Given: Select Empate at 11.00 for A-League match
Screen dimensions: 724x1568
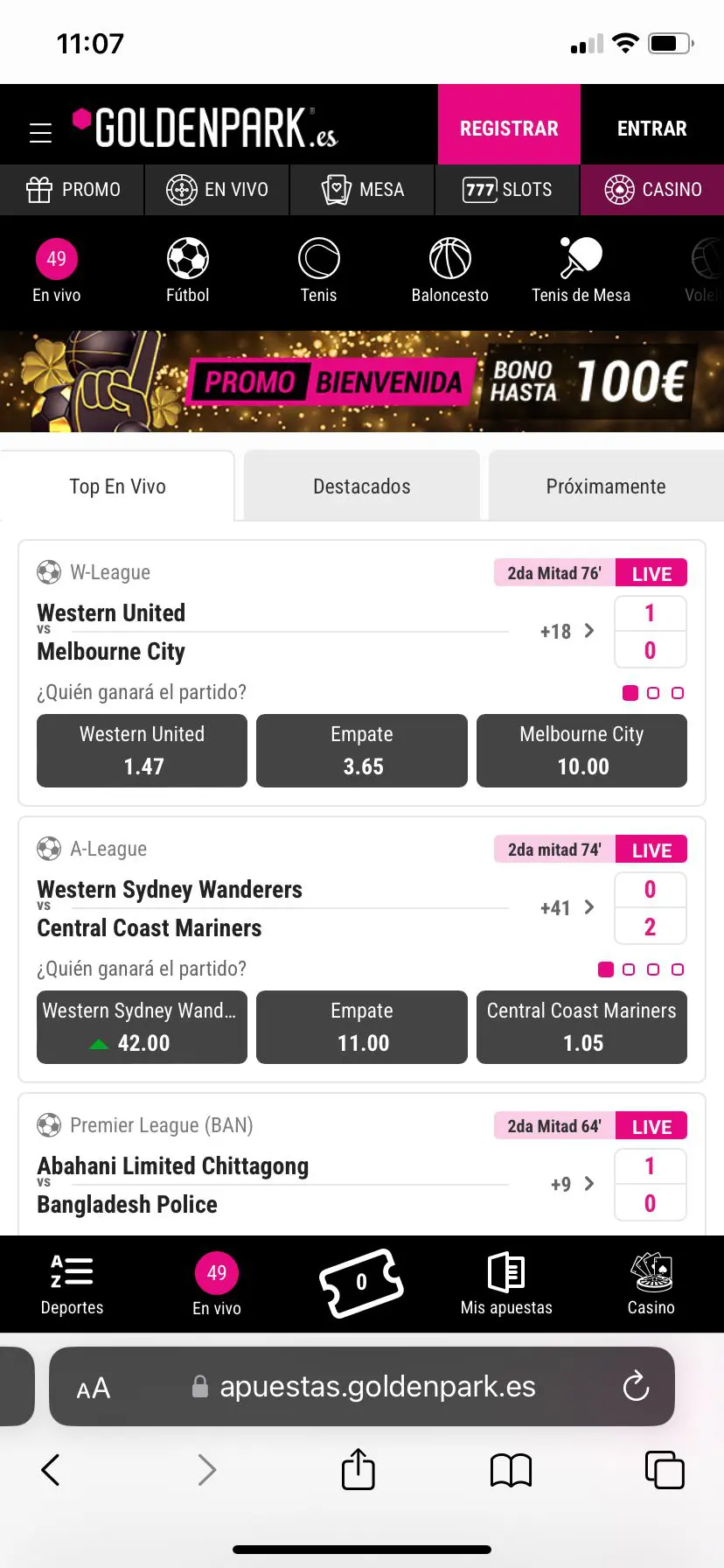Looking at the screenshot, I should pyautogui.click(x=362, y=1027).
